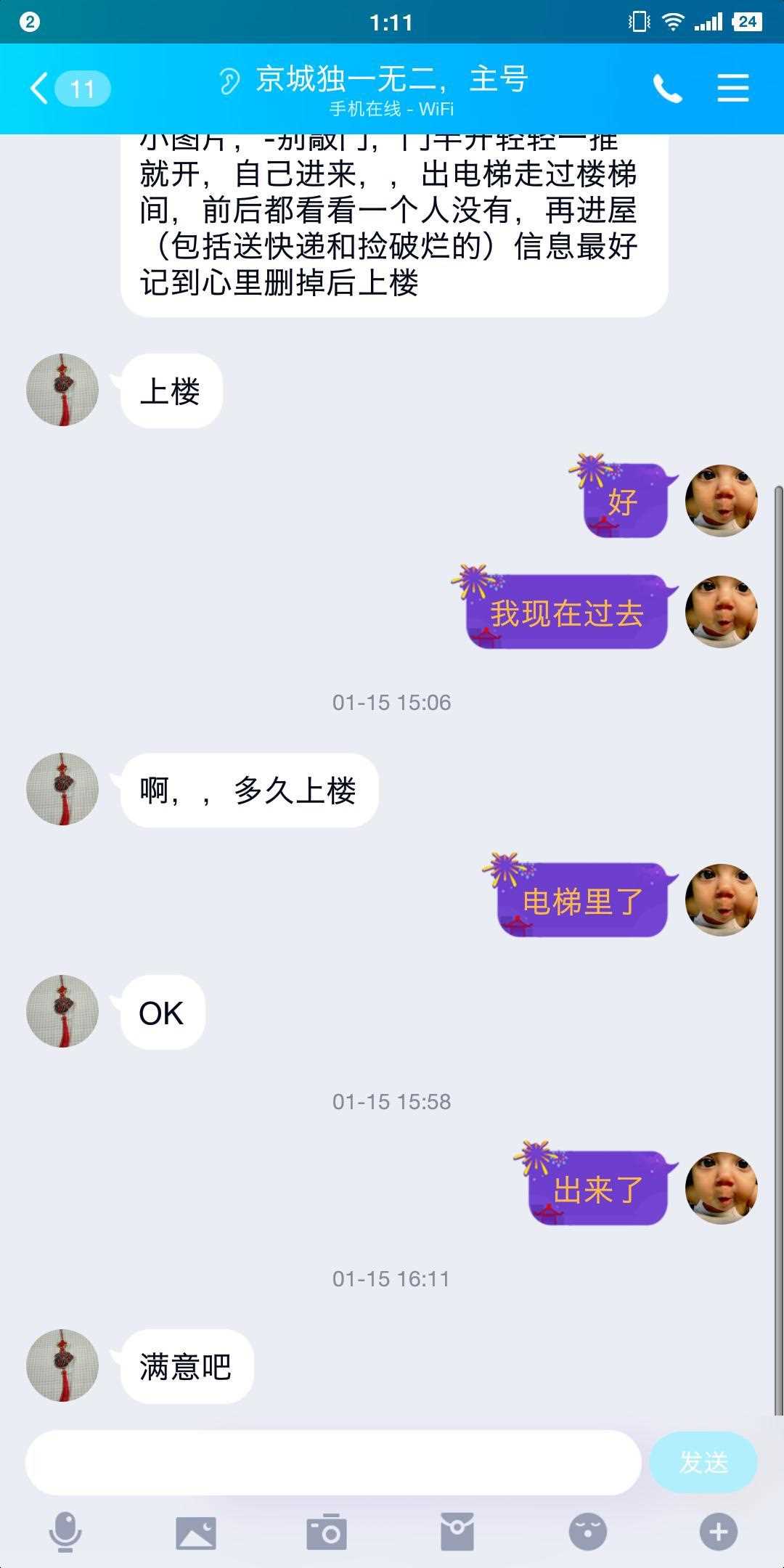Open contact's avatar next to 满意吧

[62, 1365]
